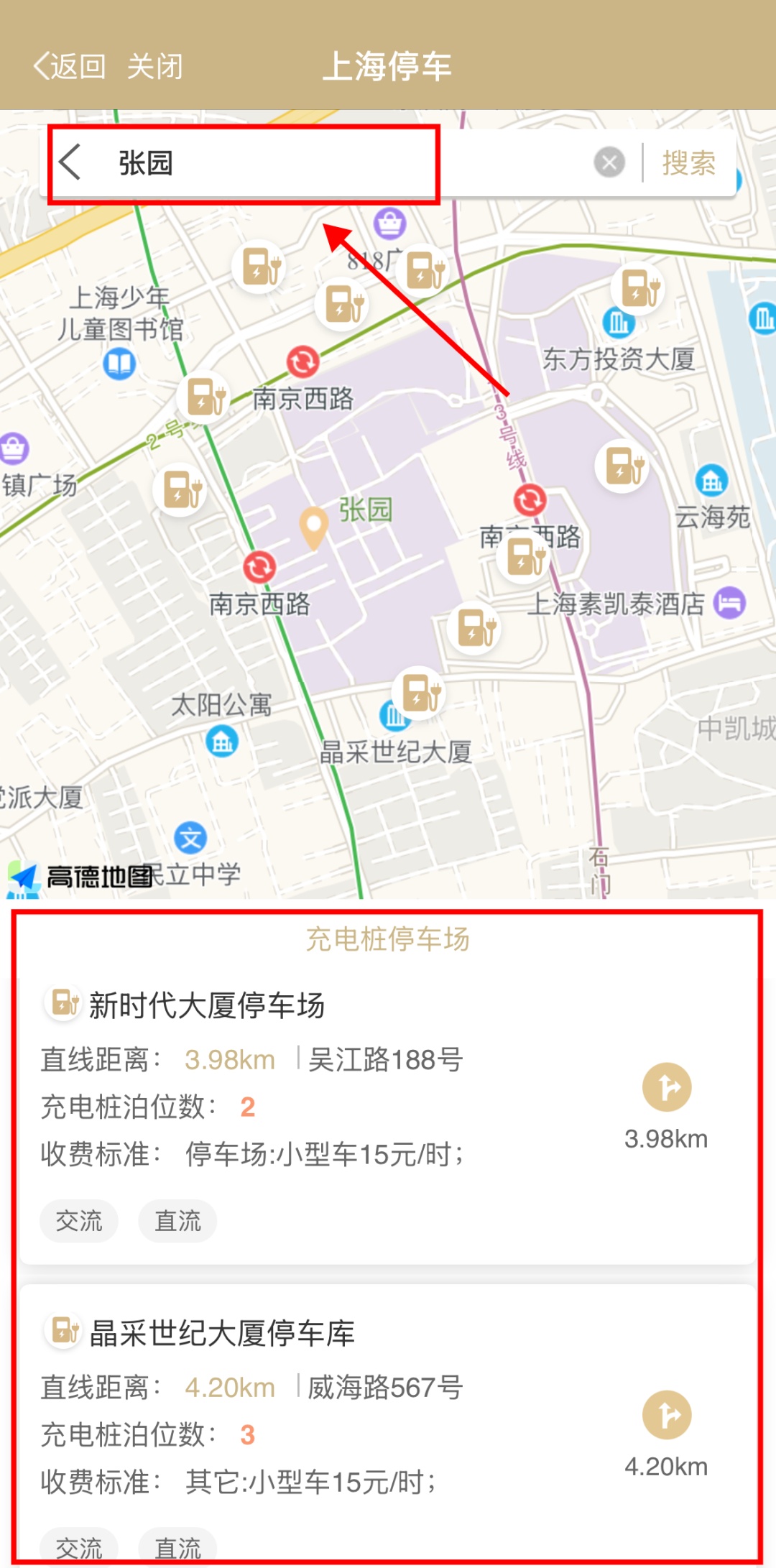Tap 关闭 to close the page
This screenshot has width=776, height=1568.
(x=154, y=67)
